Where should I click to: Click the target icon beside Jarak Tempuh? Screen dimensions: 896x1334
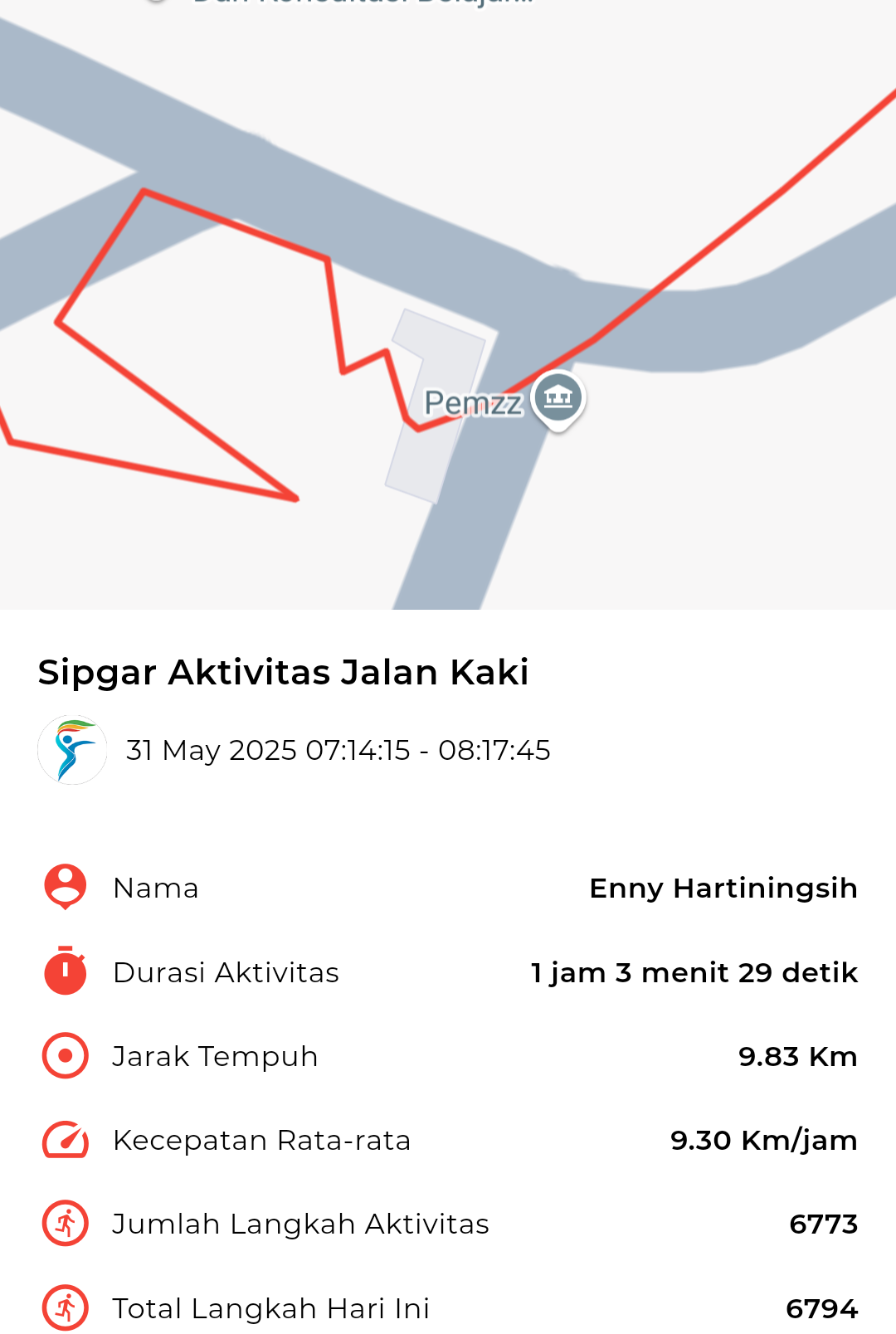pos(64,1056)
